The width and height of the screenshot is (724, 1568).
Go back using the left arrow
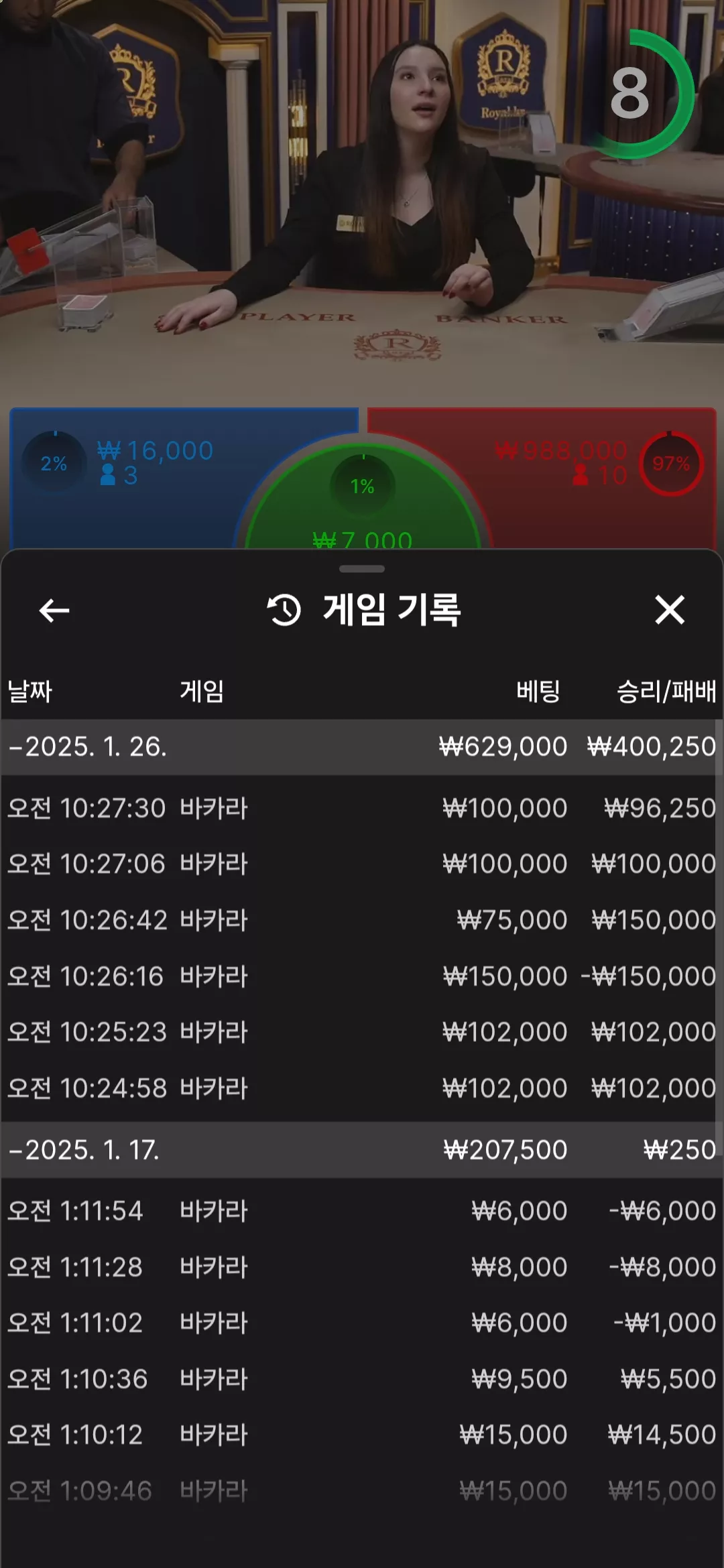tap(54, 610)
